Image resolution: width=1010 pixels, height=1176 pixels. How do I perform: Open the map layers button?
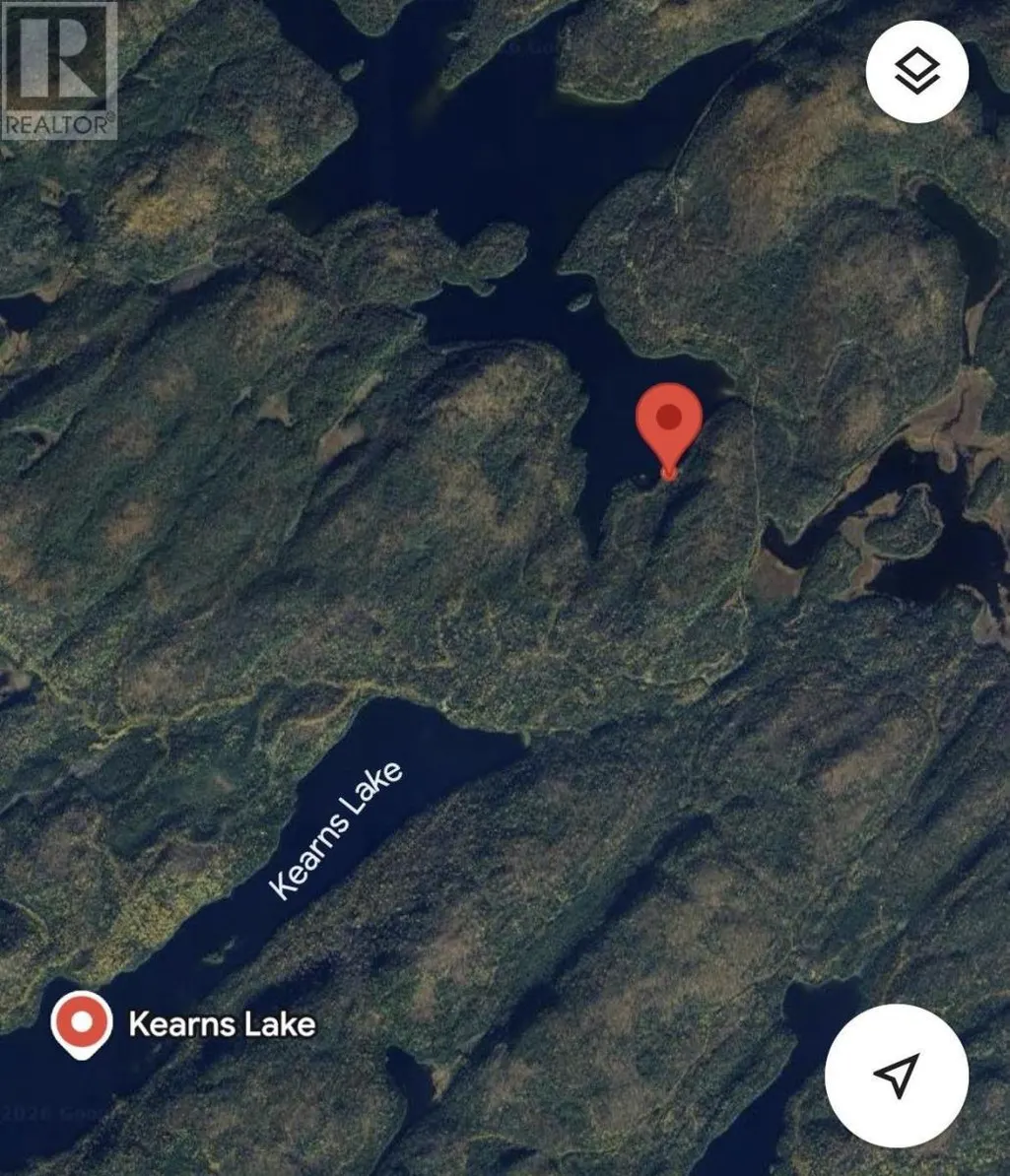(x=917, y=71)
